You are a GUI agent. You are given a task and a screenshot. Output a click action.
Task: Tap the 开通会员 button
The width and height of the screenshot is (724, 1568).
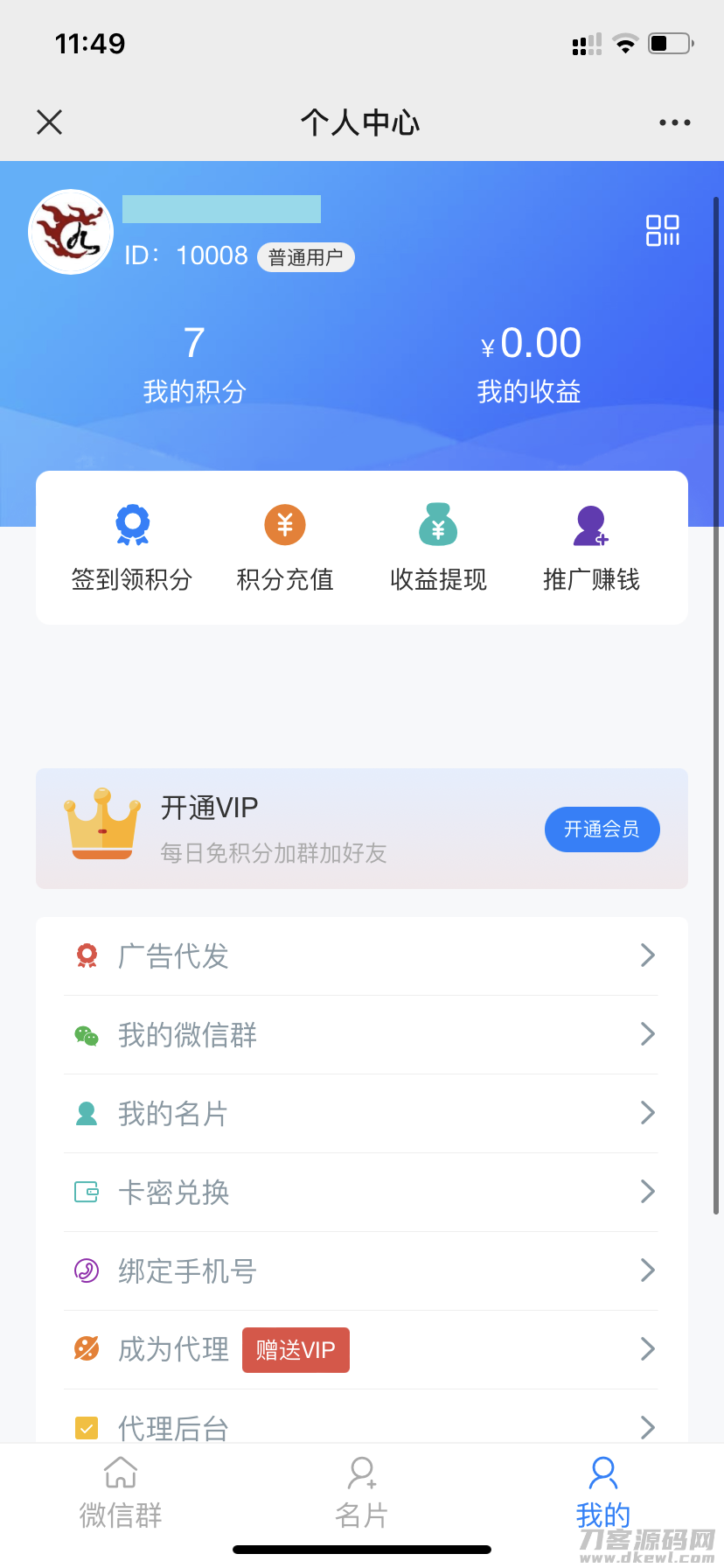tap(602, 829)
